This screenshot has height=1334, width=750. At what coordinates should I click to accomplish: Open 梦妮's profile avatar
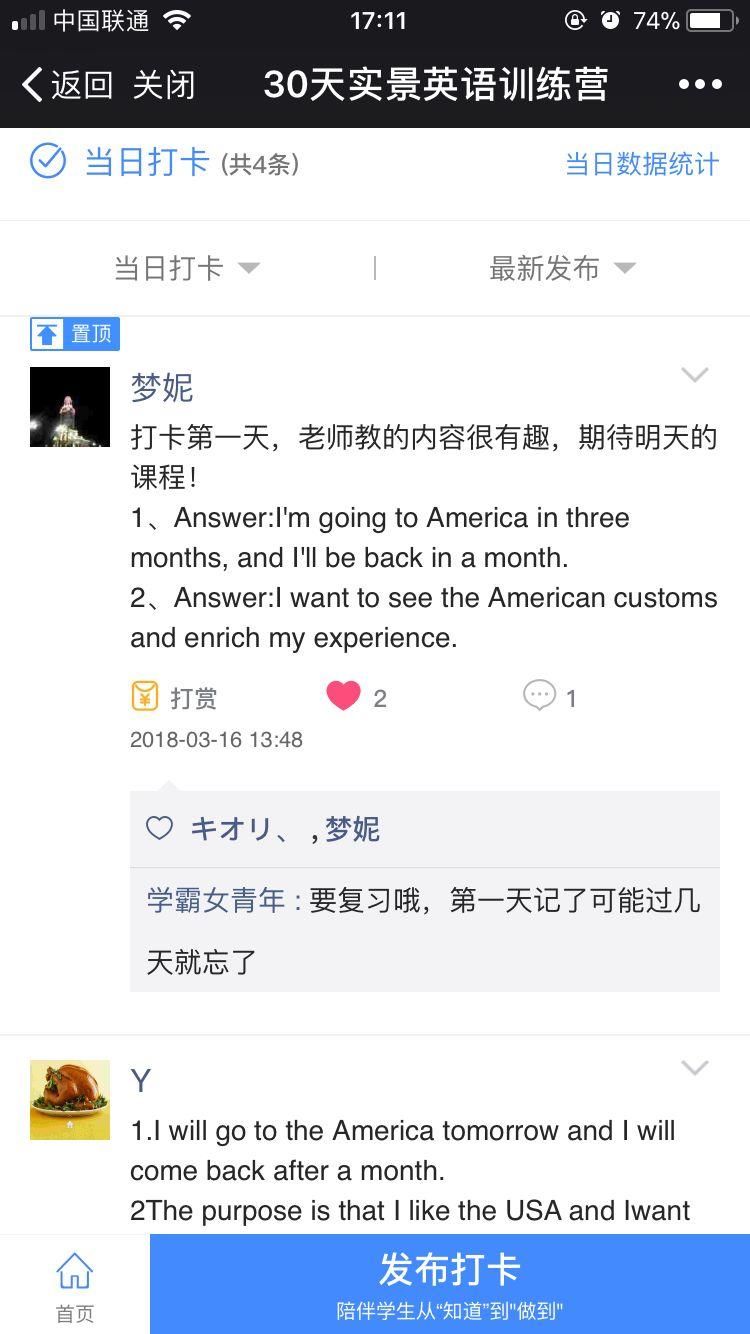click(70, 407)
